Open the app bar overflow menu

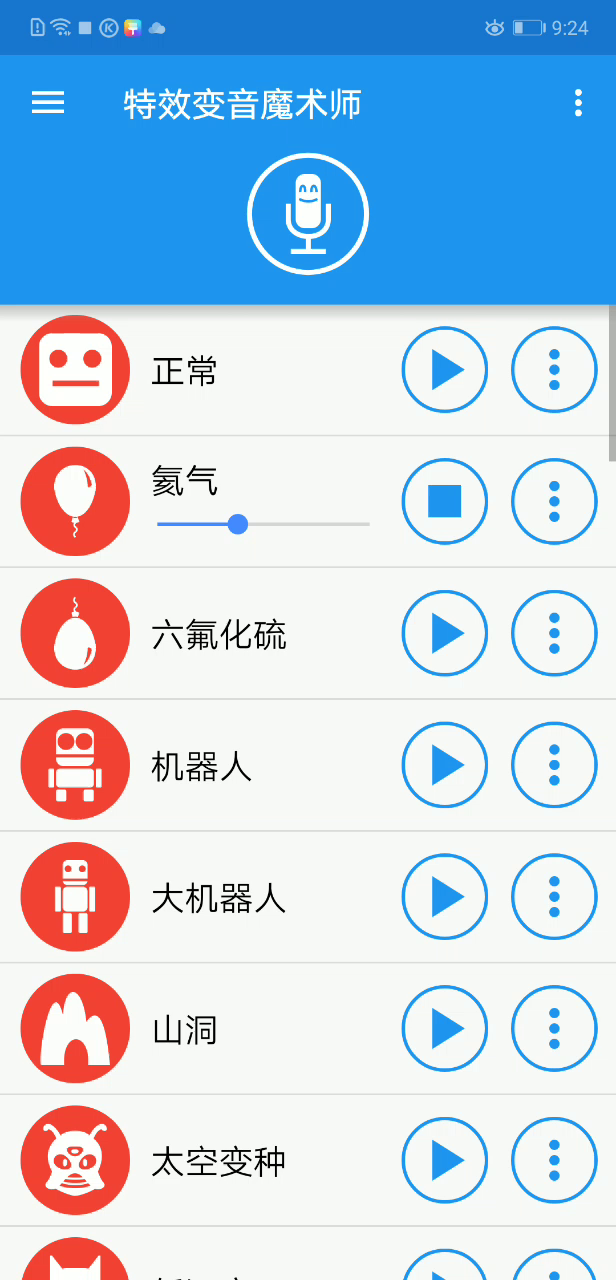pyautogui.click(x=578, y=103)
